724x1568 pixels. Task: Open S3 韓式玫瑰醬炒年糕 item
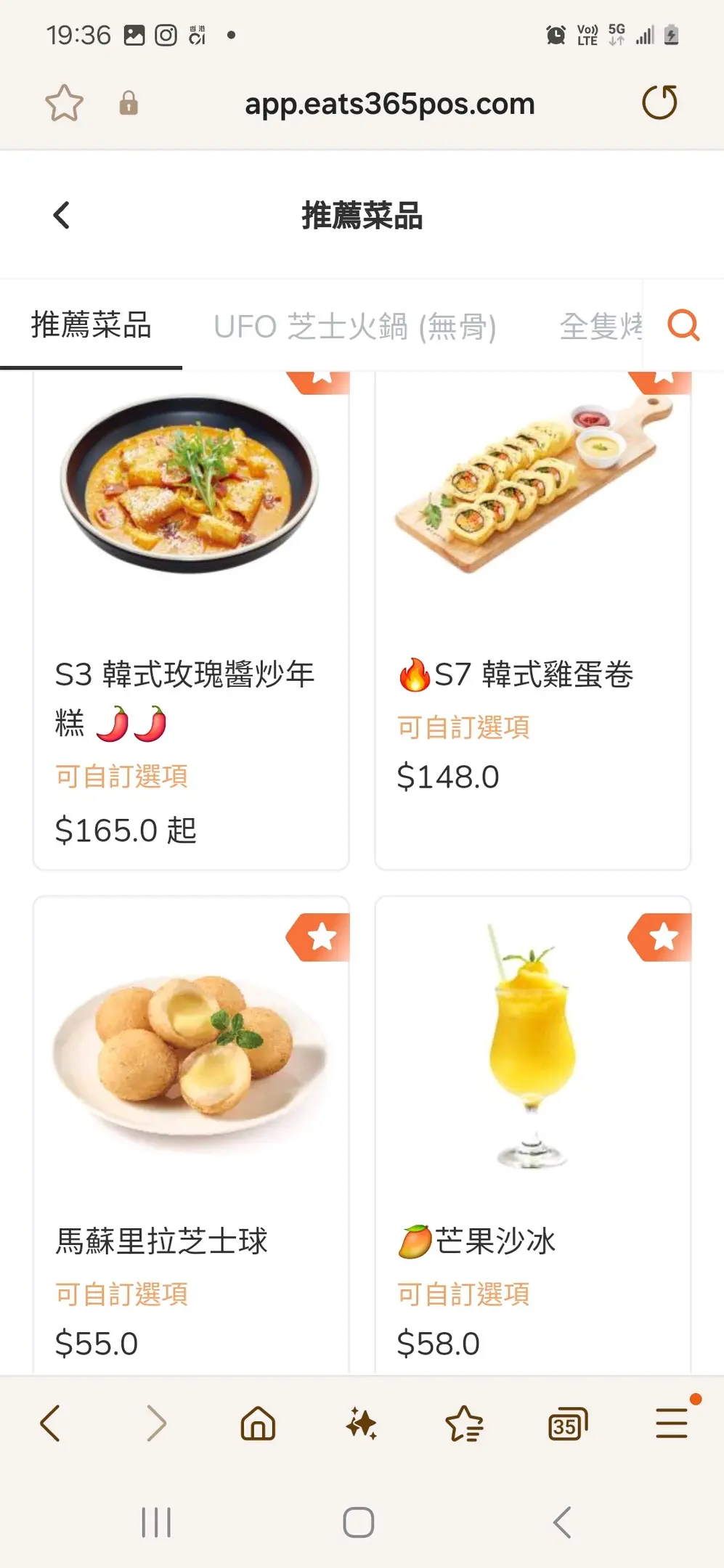191,617
